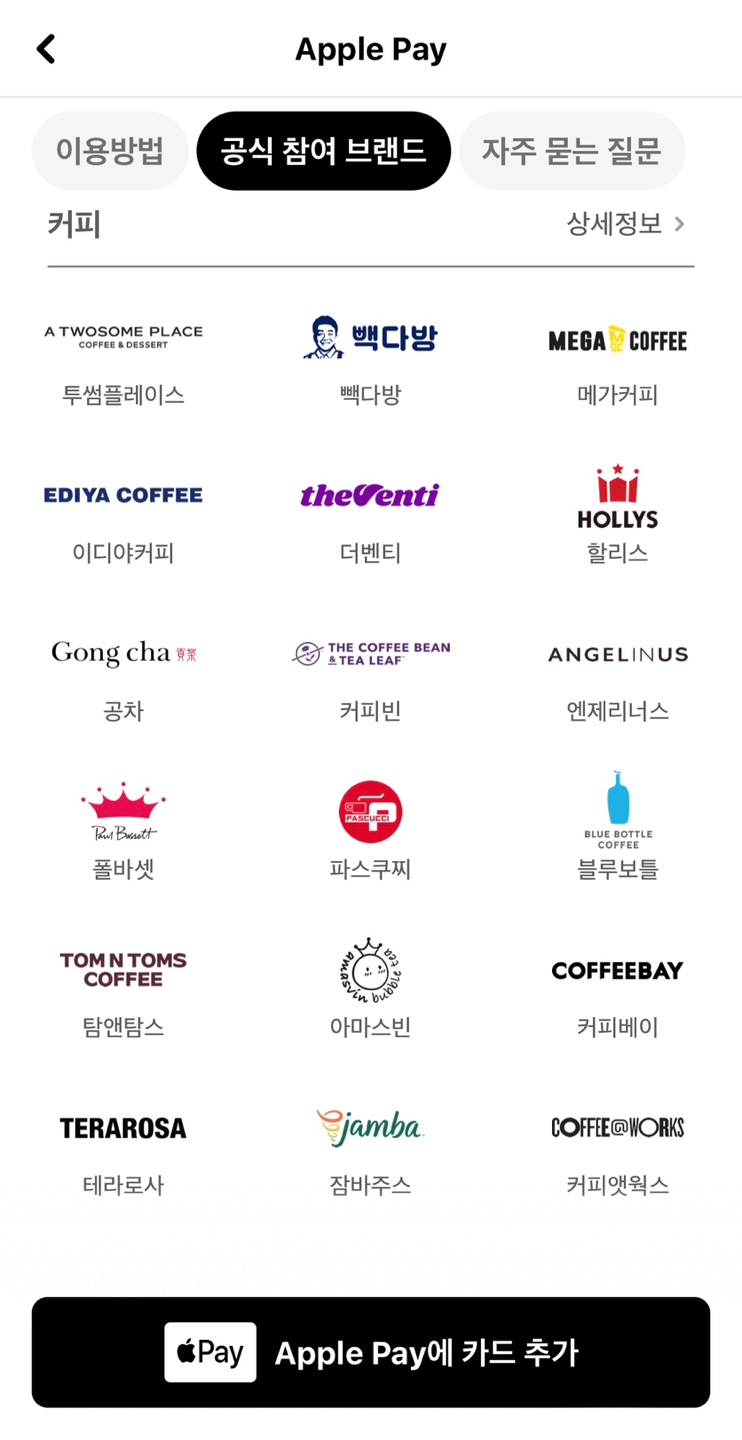Tap the Apple Pay에 카드 추가 button
Viewport: 742px width, 1440px height.
click(370, 1353)
